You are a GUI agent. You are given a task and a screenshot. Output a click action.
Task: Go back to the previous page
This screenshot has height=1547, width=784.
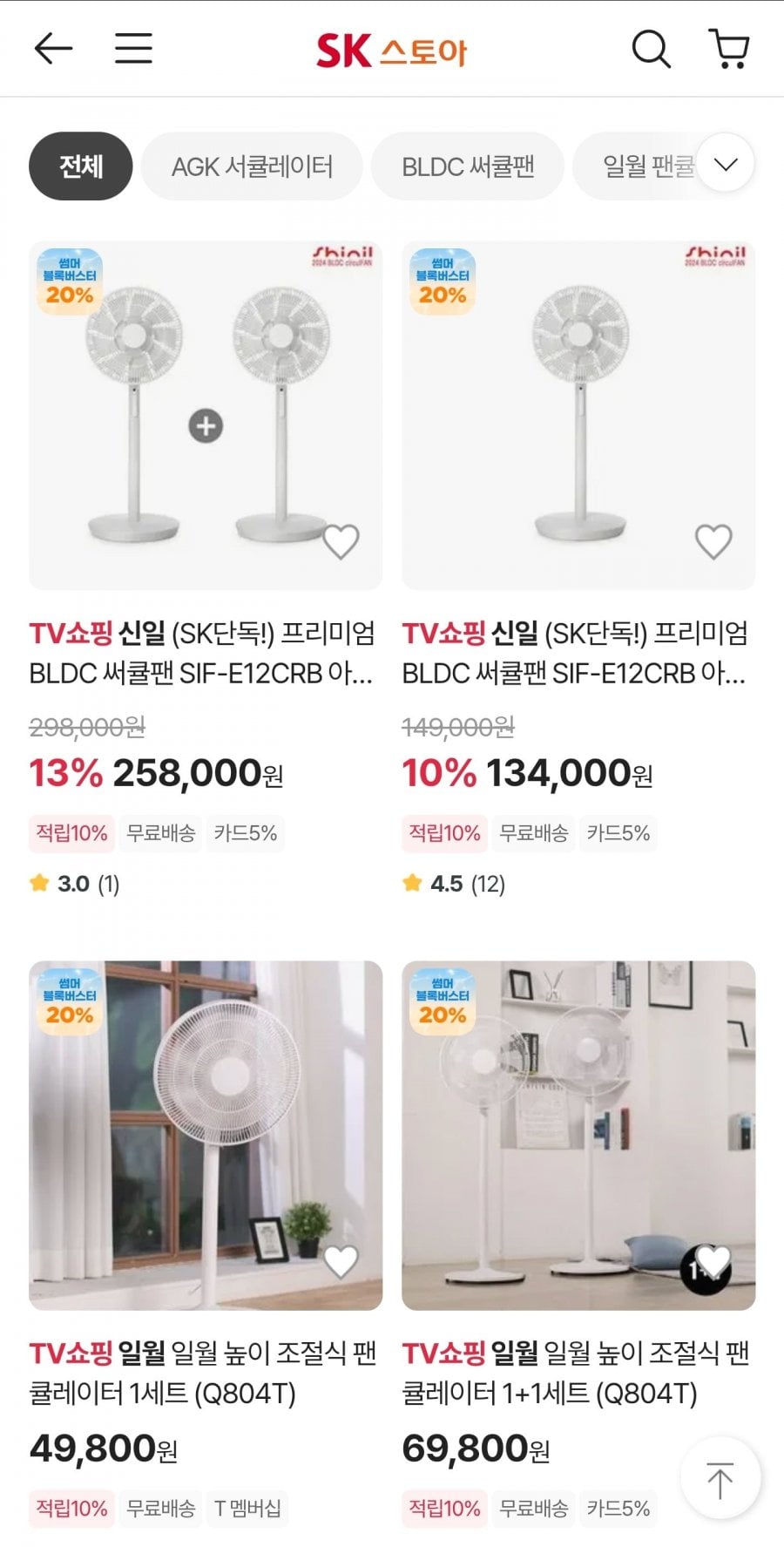(x=53, y=49)
